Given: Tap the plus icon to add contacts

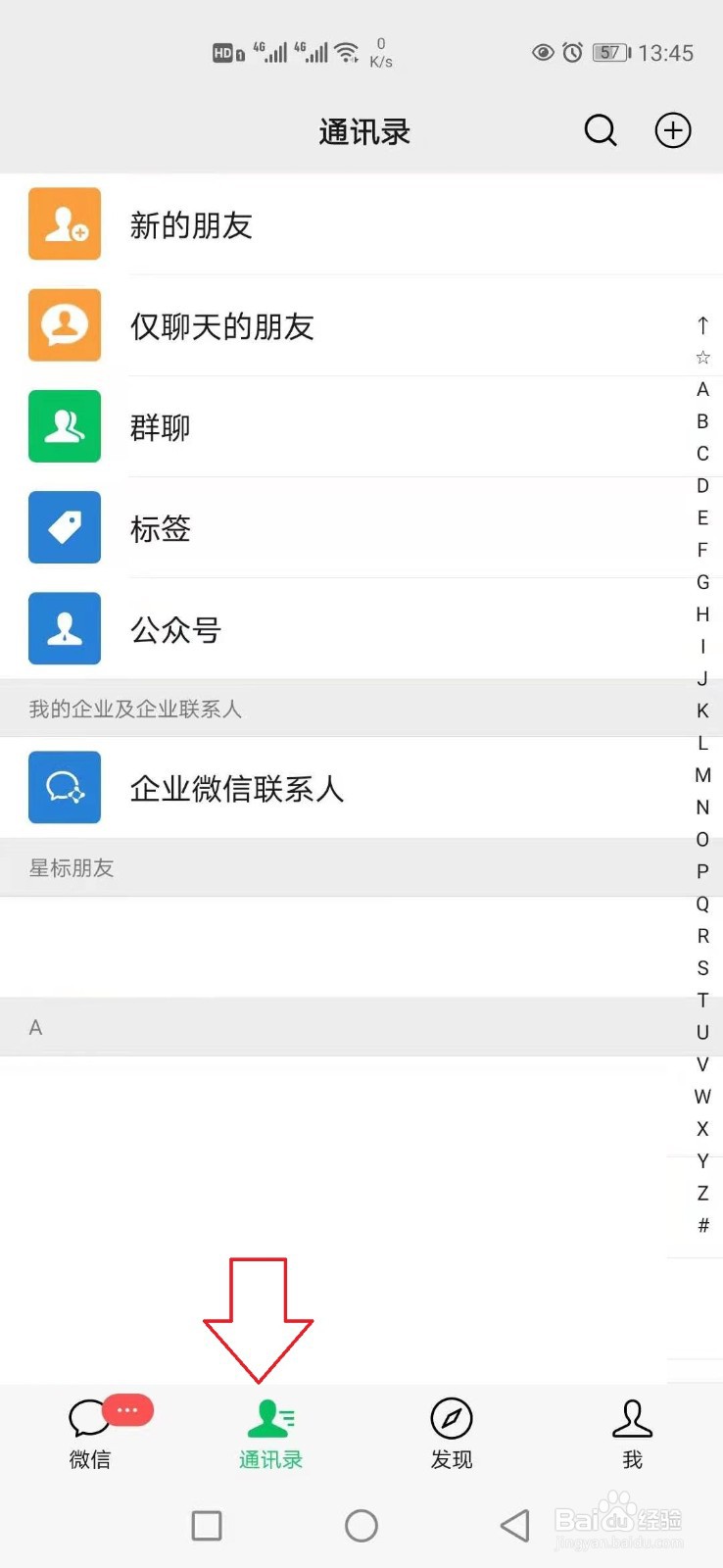Looking at the screenshot, I should tap(672, 130).
